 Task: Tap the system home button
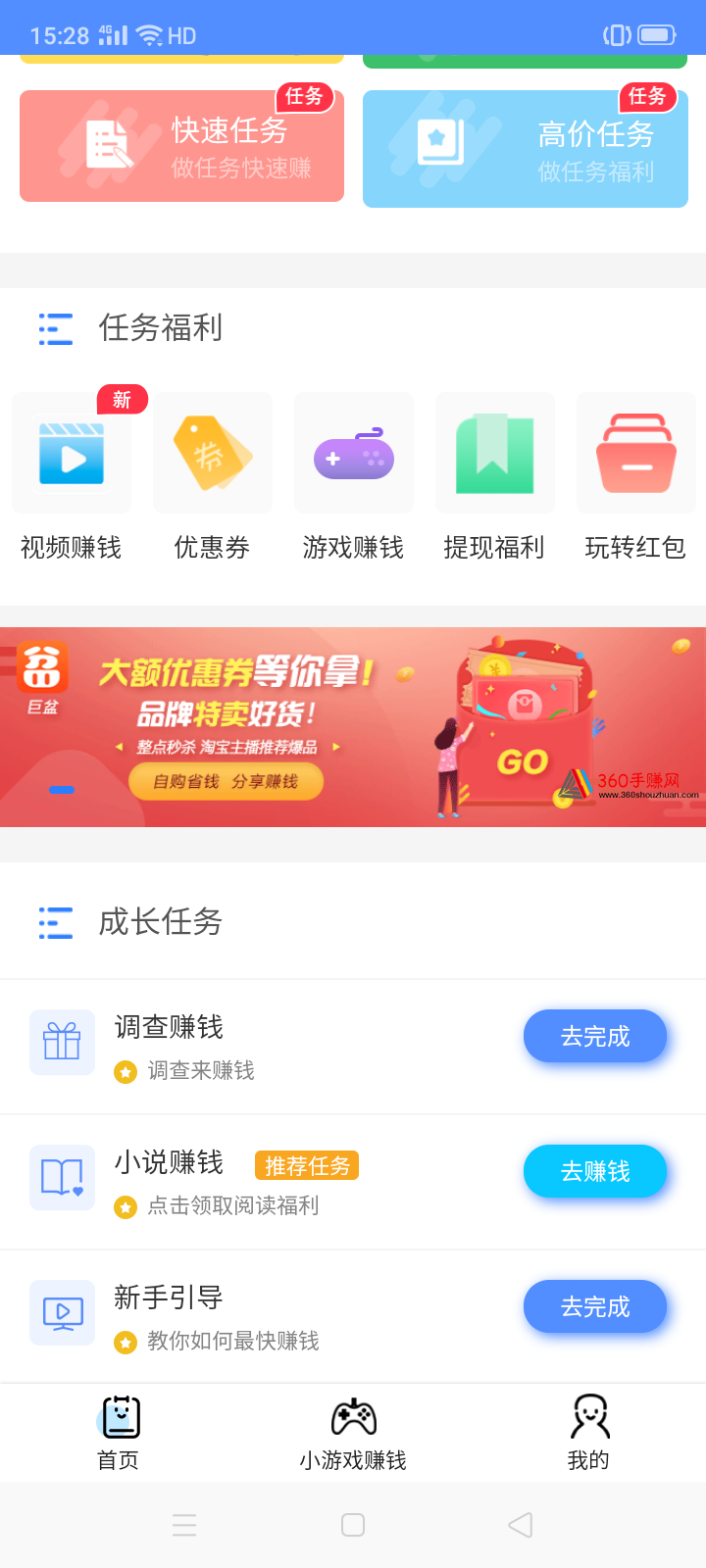pyautogui.click(x=353, y=1525)
